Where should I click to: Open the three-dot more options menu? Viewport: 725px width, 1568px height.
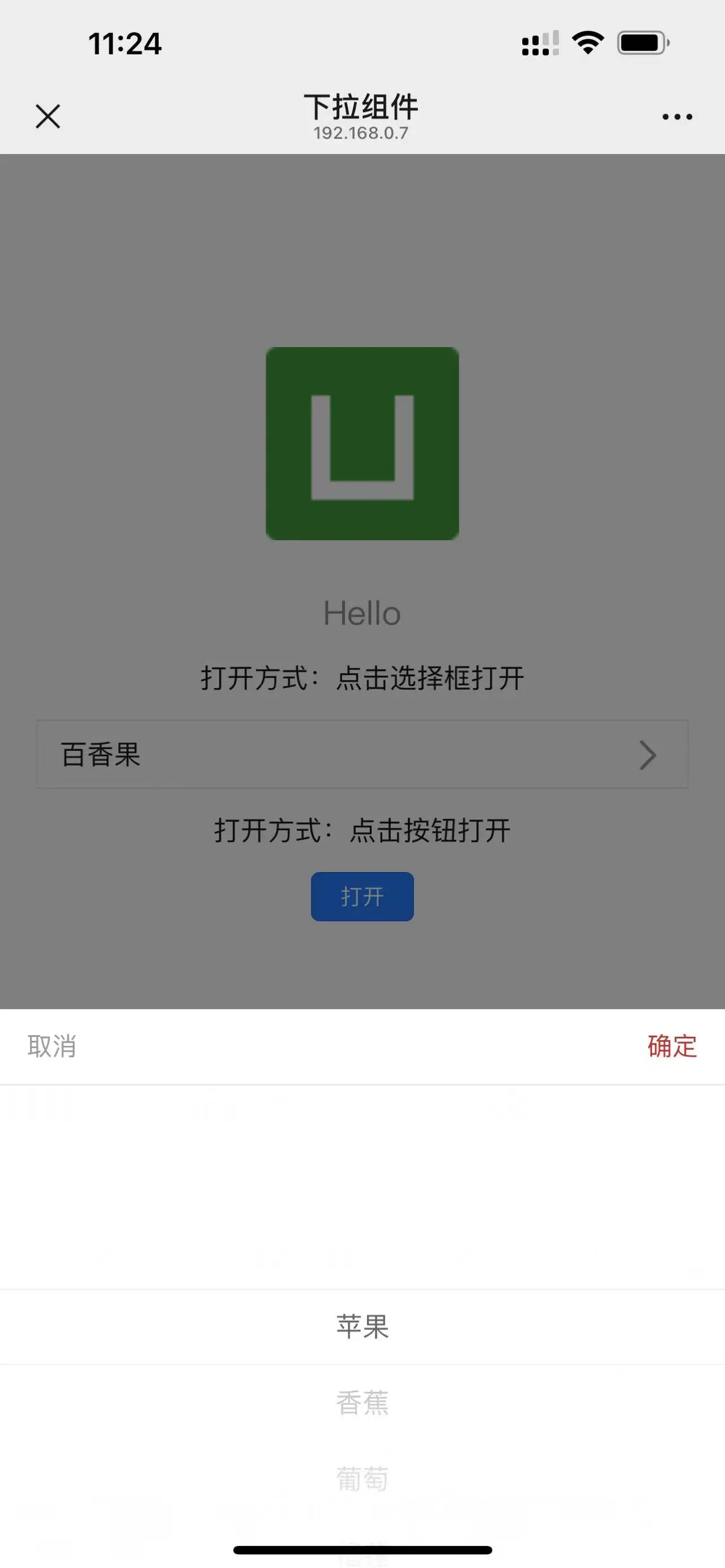coord(677,117)
